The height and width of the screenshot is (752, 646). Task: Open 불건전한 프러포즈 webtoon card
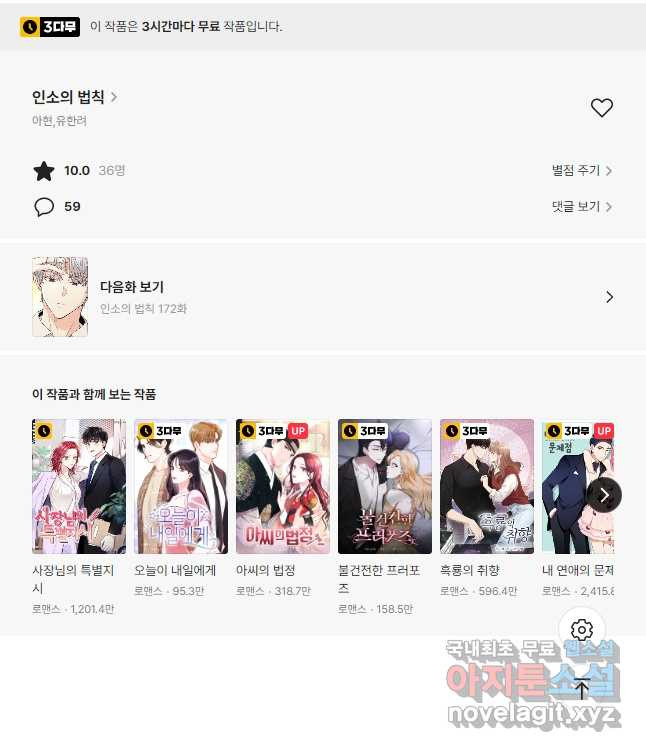click(x=385, y=486)
